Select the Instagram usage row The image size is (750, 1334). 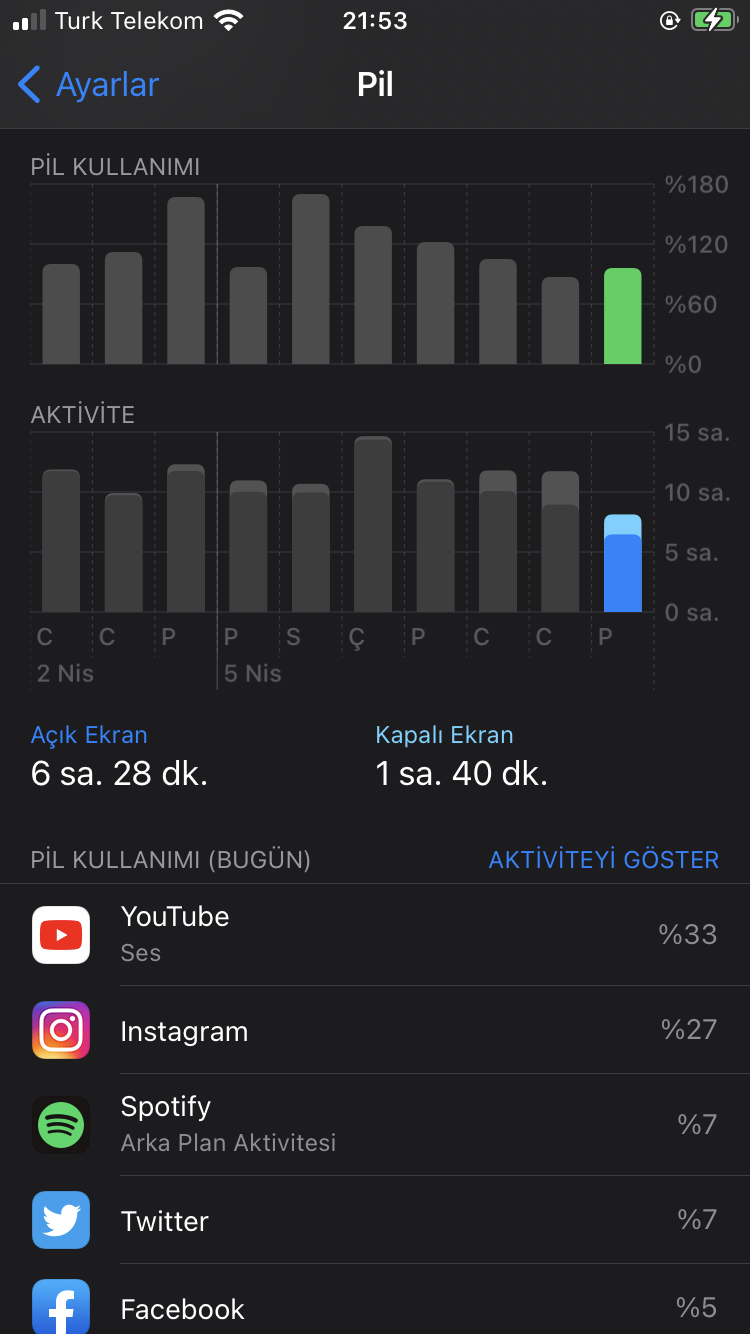coord(375,1031)
